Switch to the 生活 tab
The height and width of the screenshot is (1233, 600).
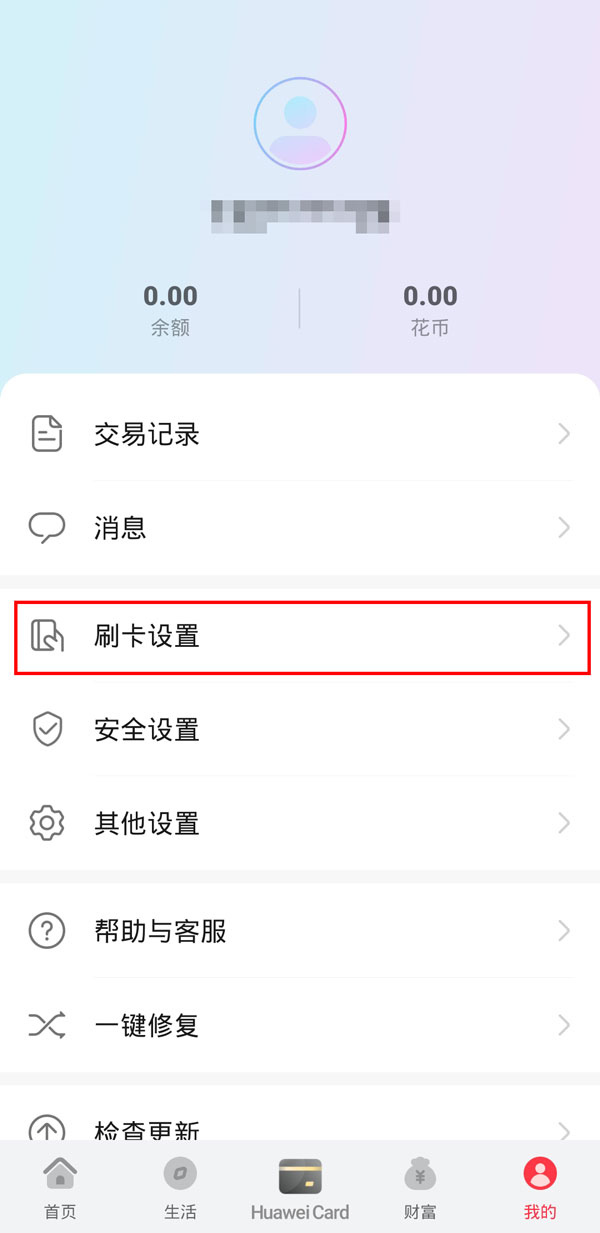coord(180,1189)
